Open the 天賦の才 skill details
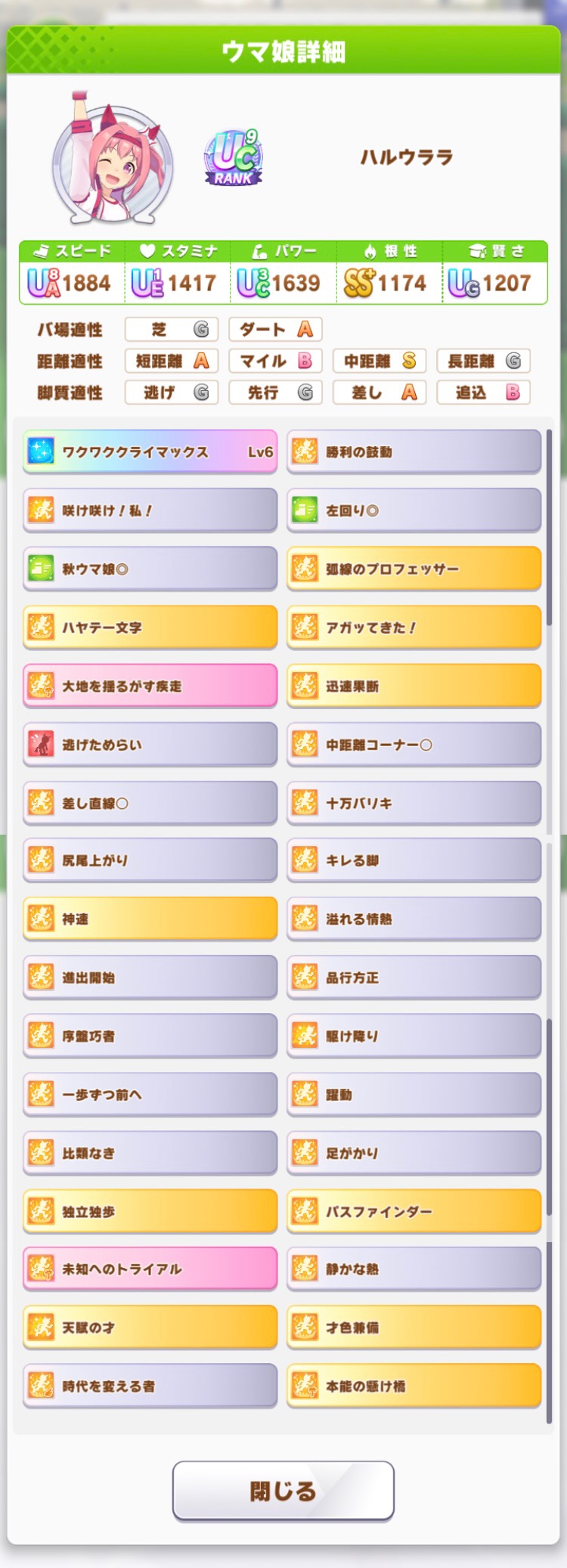 [x=150, y=1327]
